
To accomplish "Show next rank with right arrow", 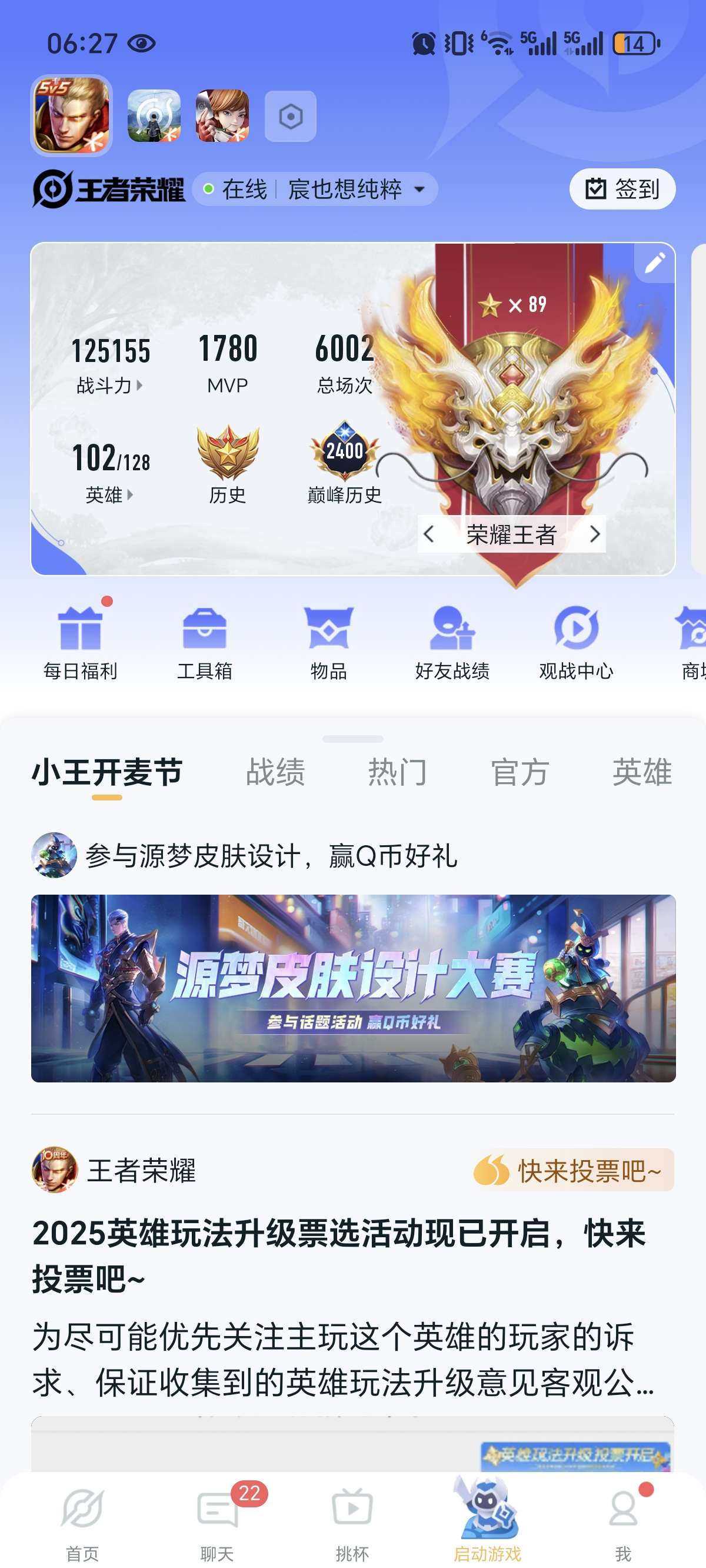I will [x=594, y=534].
